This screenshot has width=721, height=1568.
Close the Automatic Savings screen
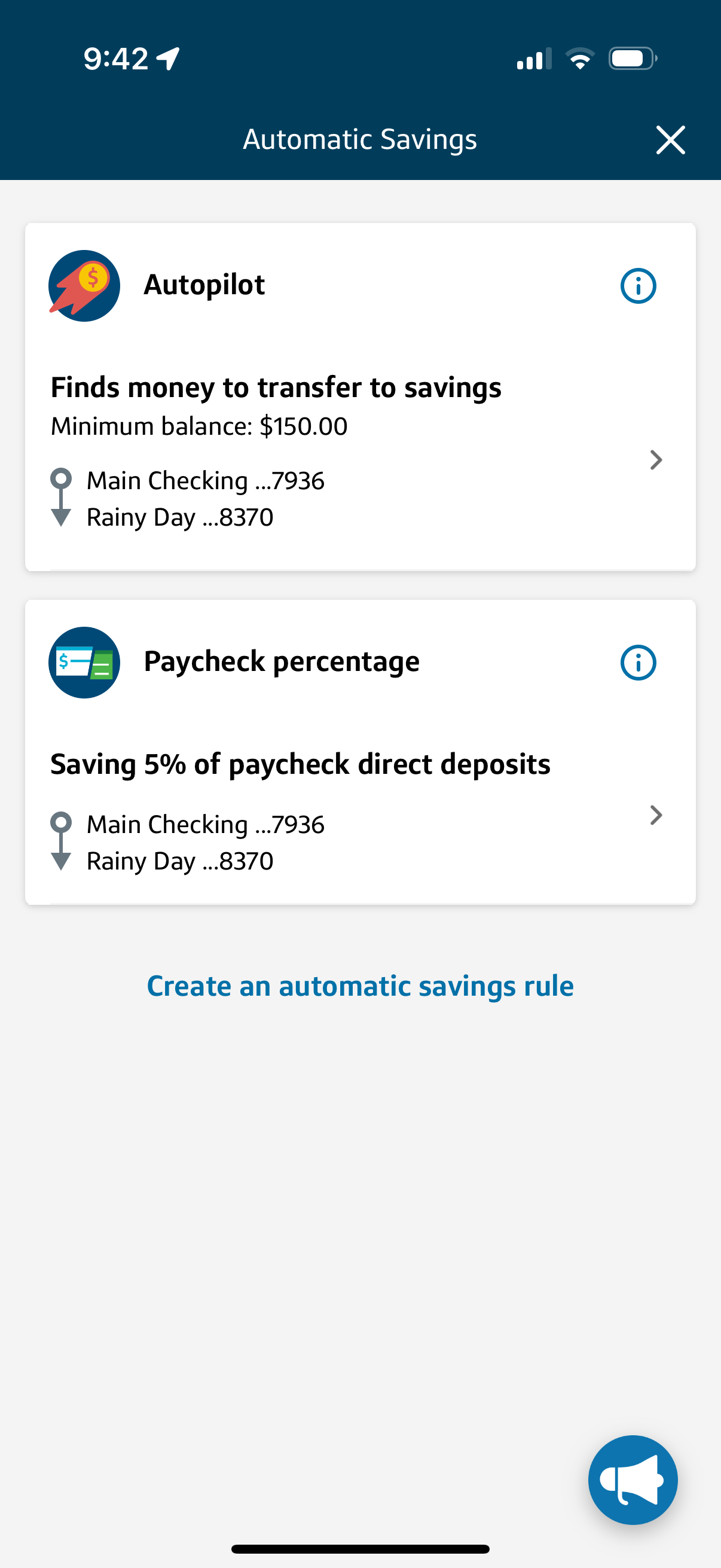(670, 140)
